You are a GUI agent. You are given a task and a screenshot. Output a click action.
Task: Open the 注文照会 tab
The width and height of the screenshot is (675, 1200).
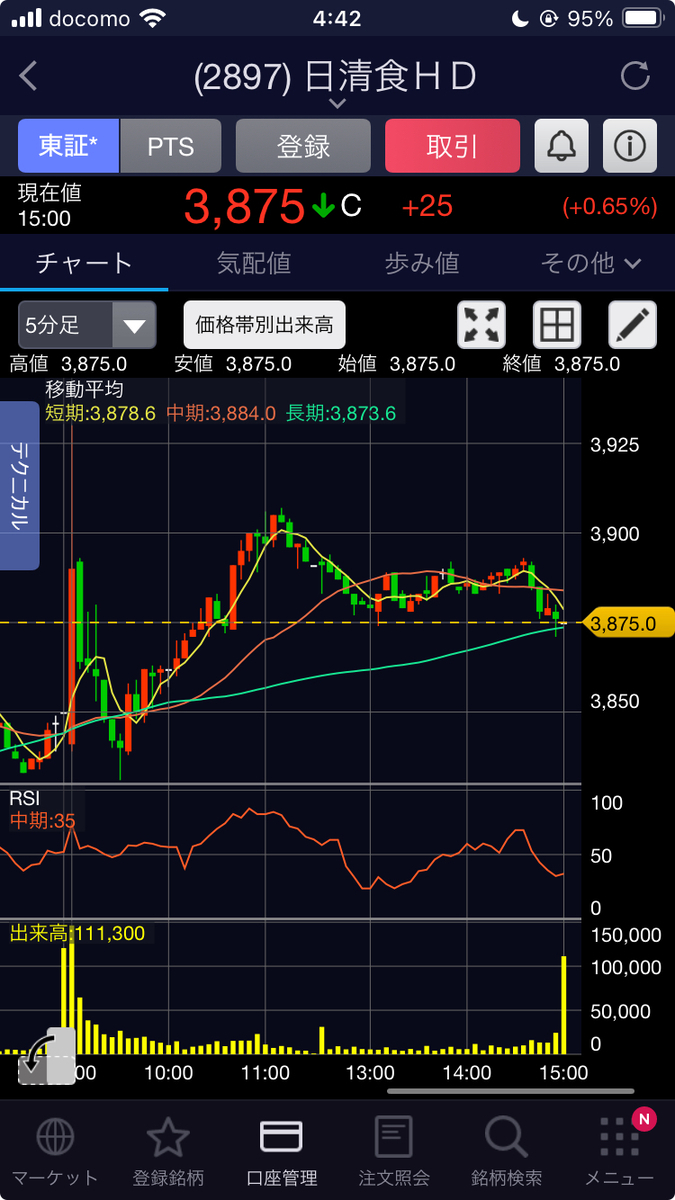point(394,1151)
